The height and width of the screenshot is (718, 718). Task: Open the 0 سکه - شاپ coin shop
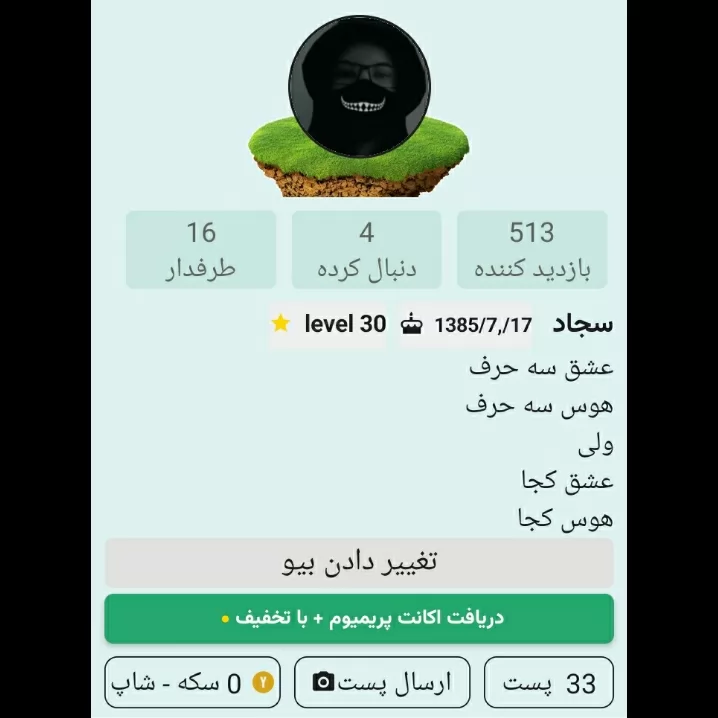192,683
